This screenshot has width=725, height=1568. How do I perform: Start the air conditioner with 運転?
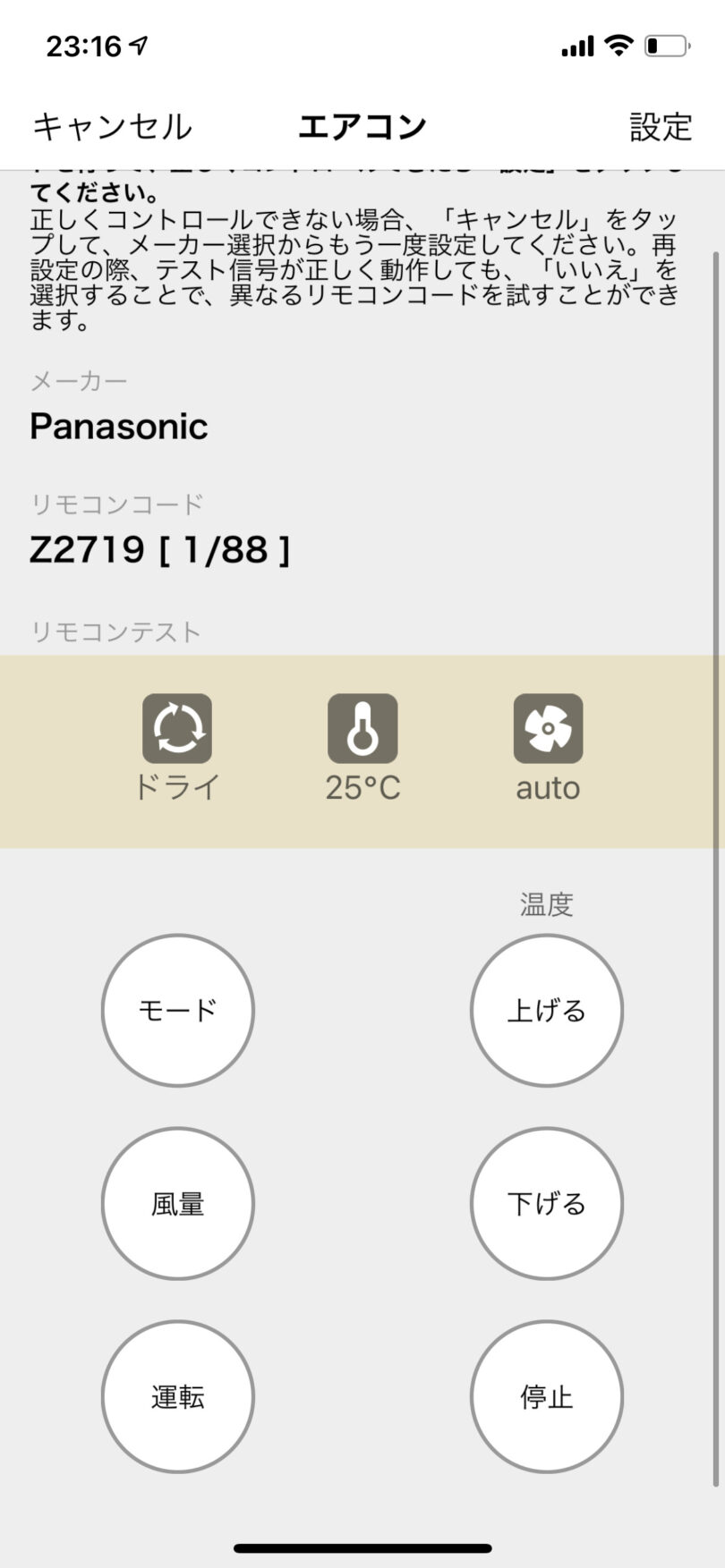pos(177,1397)
